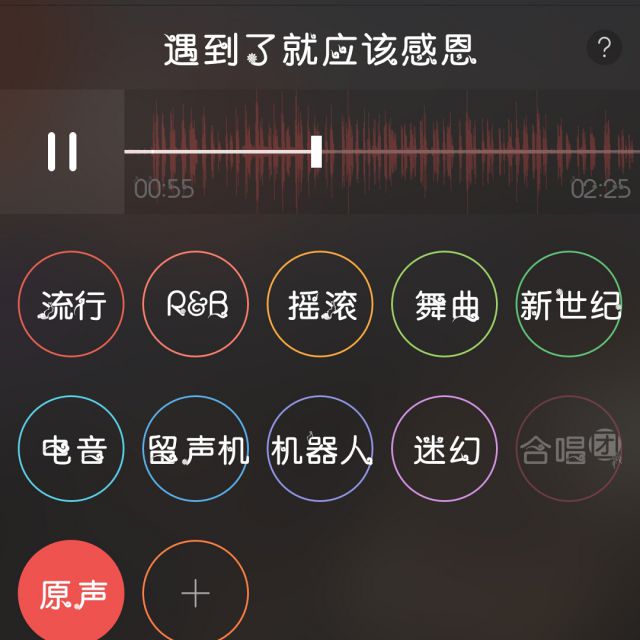
Task: Select the 机器人 voice effect
Action: pyautogui.click(x=320, y=449)
